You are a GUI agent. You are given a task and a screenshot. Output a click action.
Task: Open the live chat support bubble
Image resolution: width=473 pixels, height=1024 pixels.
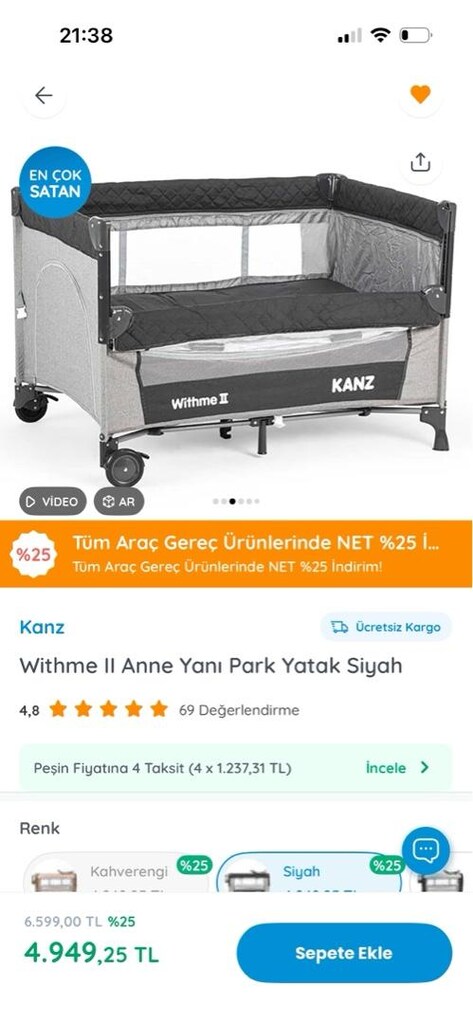click(426, 850)
